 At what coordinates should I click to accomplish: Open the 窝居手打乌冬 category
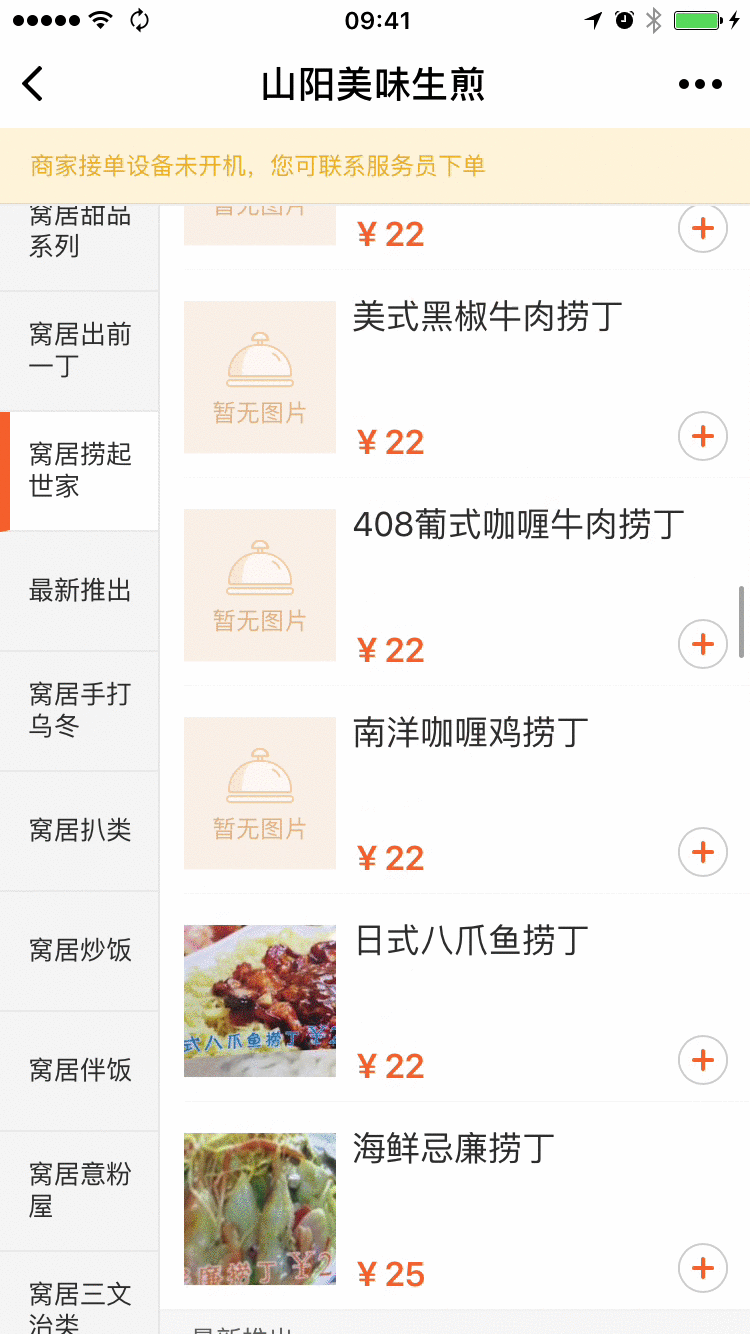pos(79,711)
